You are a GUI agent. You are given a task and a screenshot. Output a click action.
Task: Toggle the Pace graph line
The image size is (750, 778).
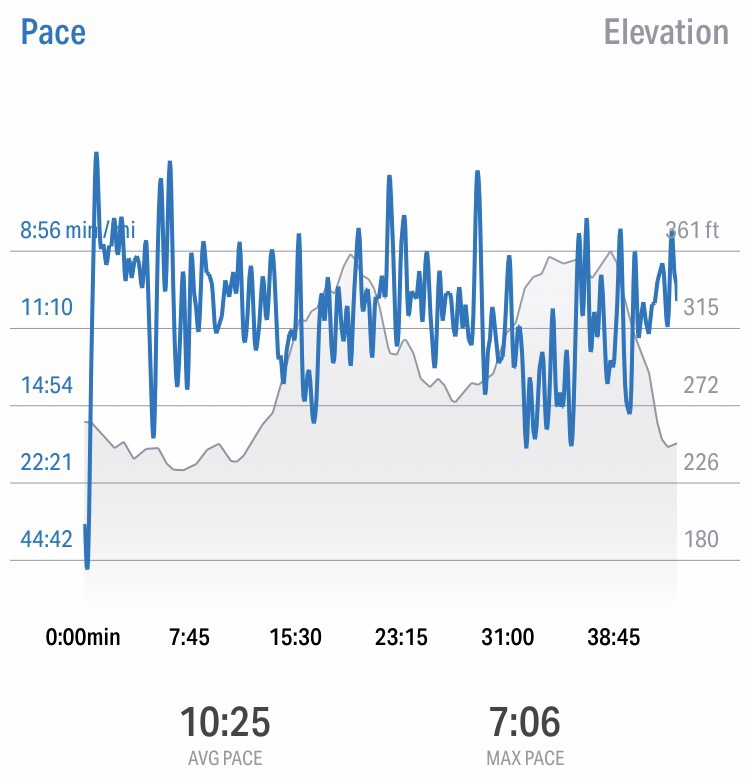point(53,32)
